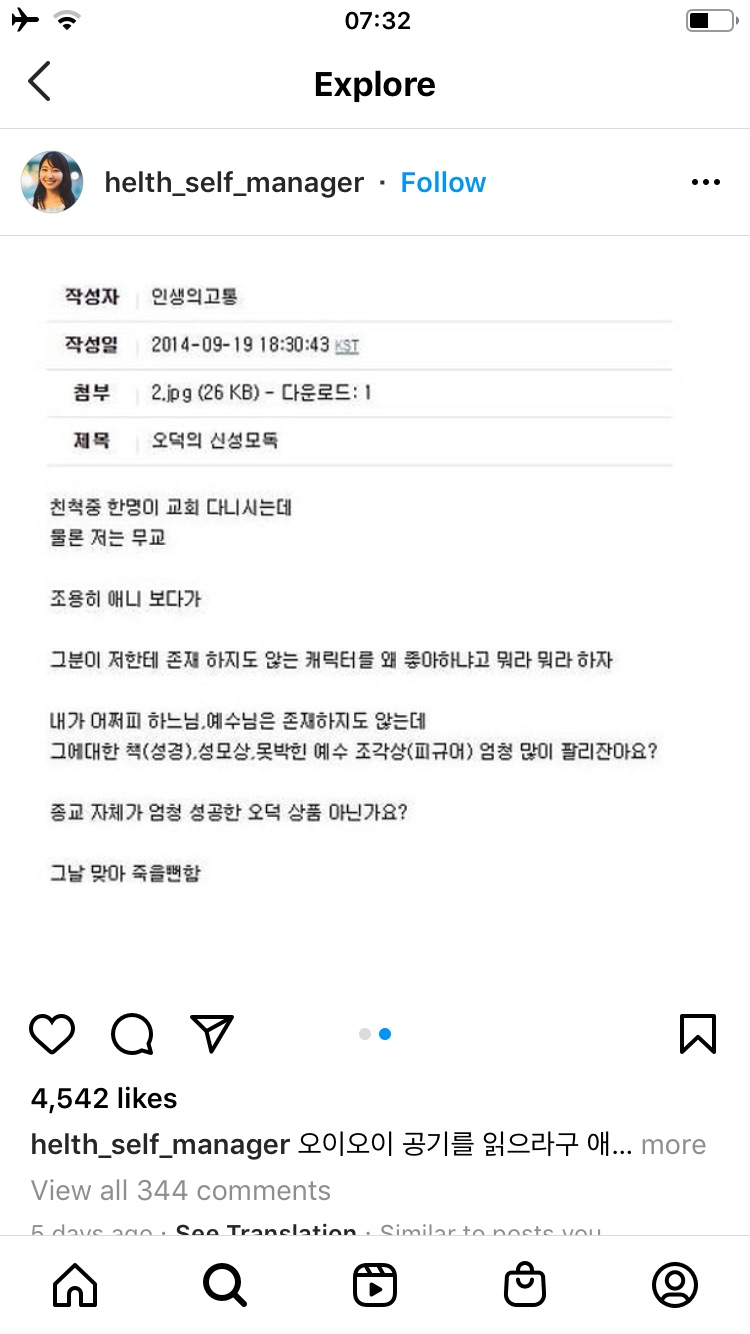
Task: Open the post's three-dot options menu
Action: [x=705, y=182]
